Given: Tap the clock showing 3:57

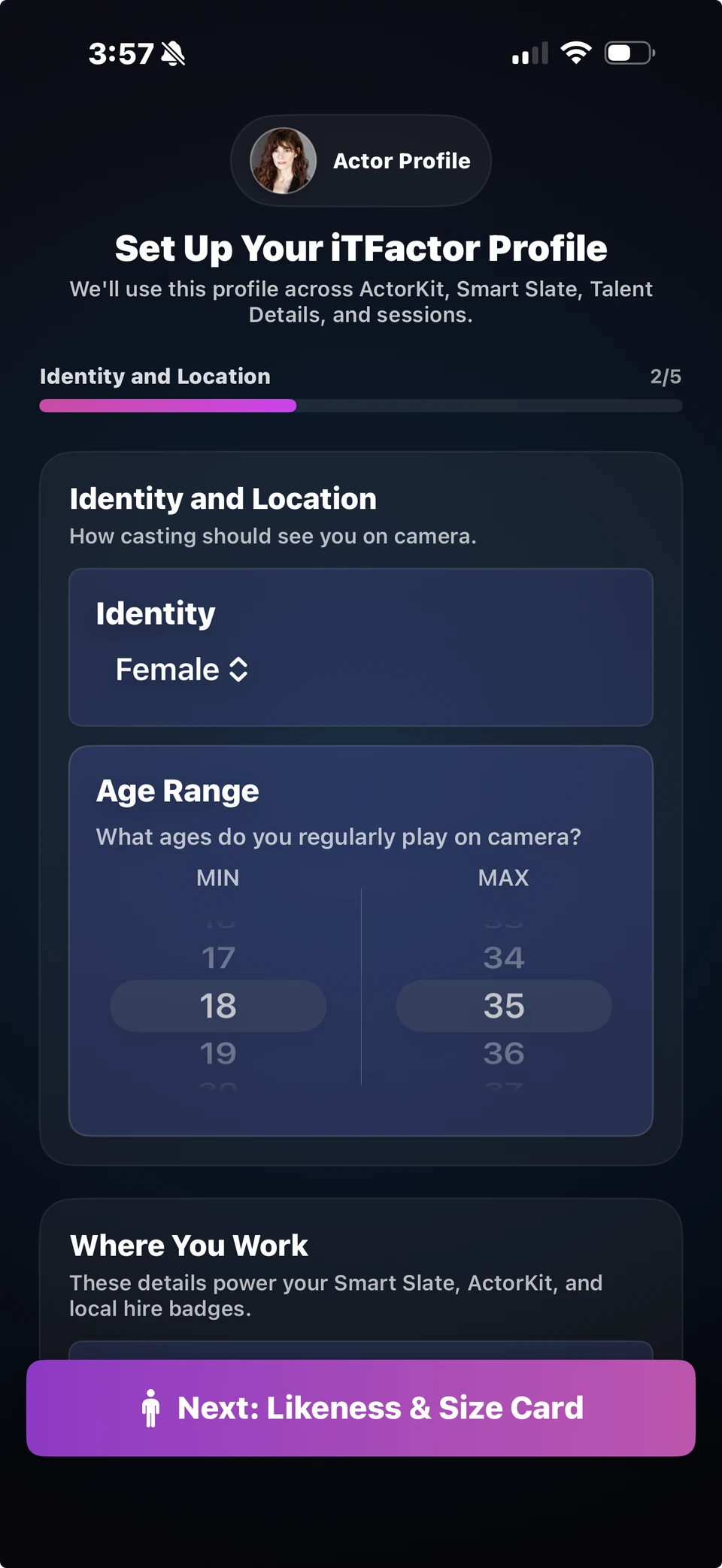Looking at the screenshot, I should click(x=122, y=53).
